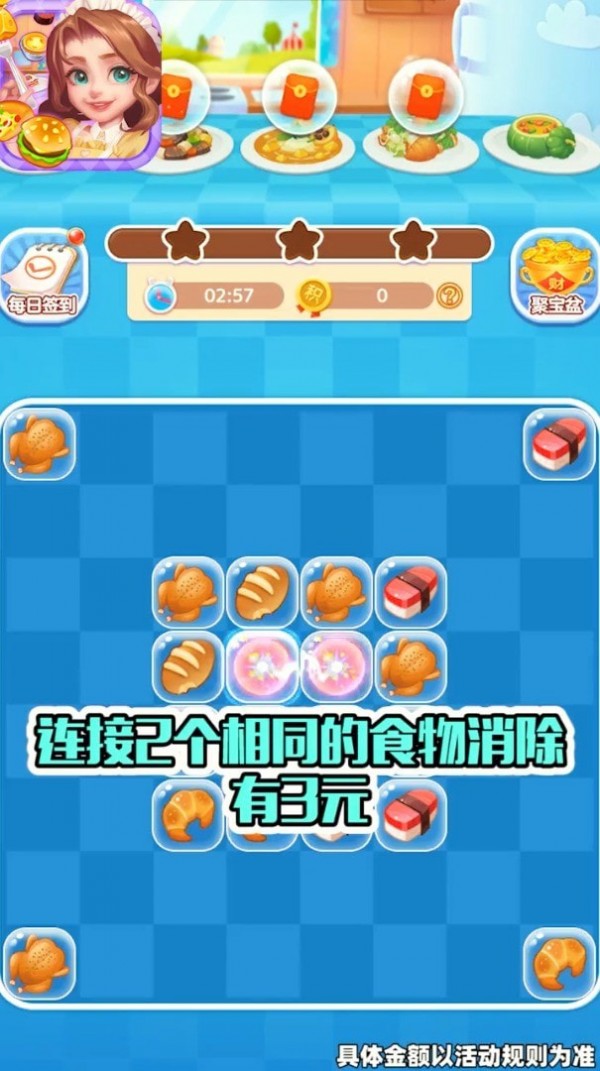The image size is (600, 1071).
Task: Select the croissant tile in the bottom-right corner
Action: 559,962
